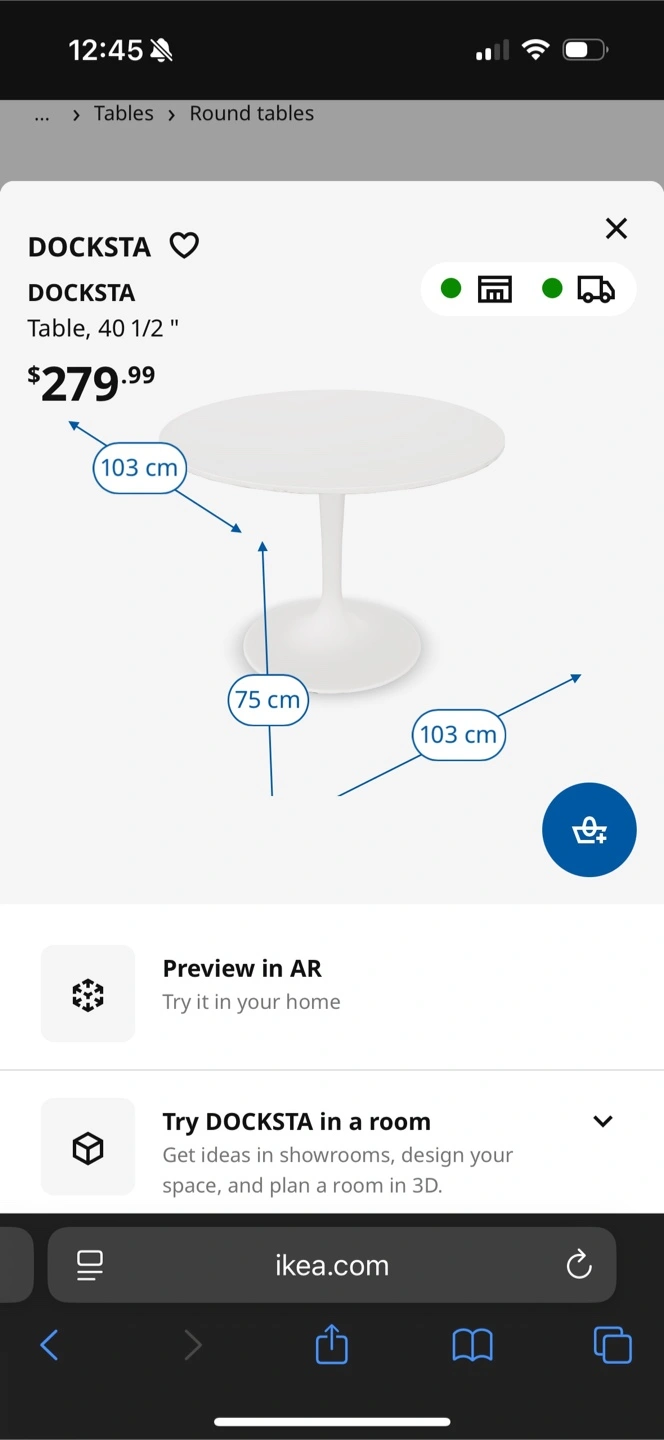The image size is (664, 1440).
Task: Add the table to the shopping bag
Action: (589, 830)
